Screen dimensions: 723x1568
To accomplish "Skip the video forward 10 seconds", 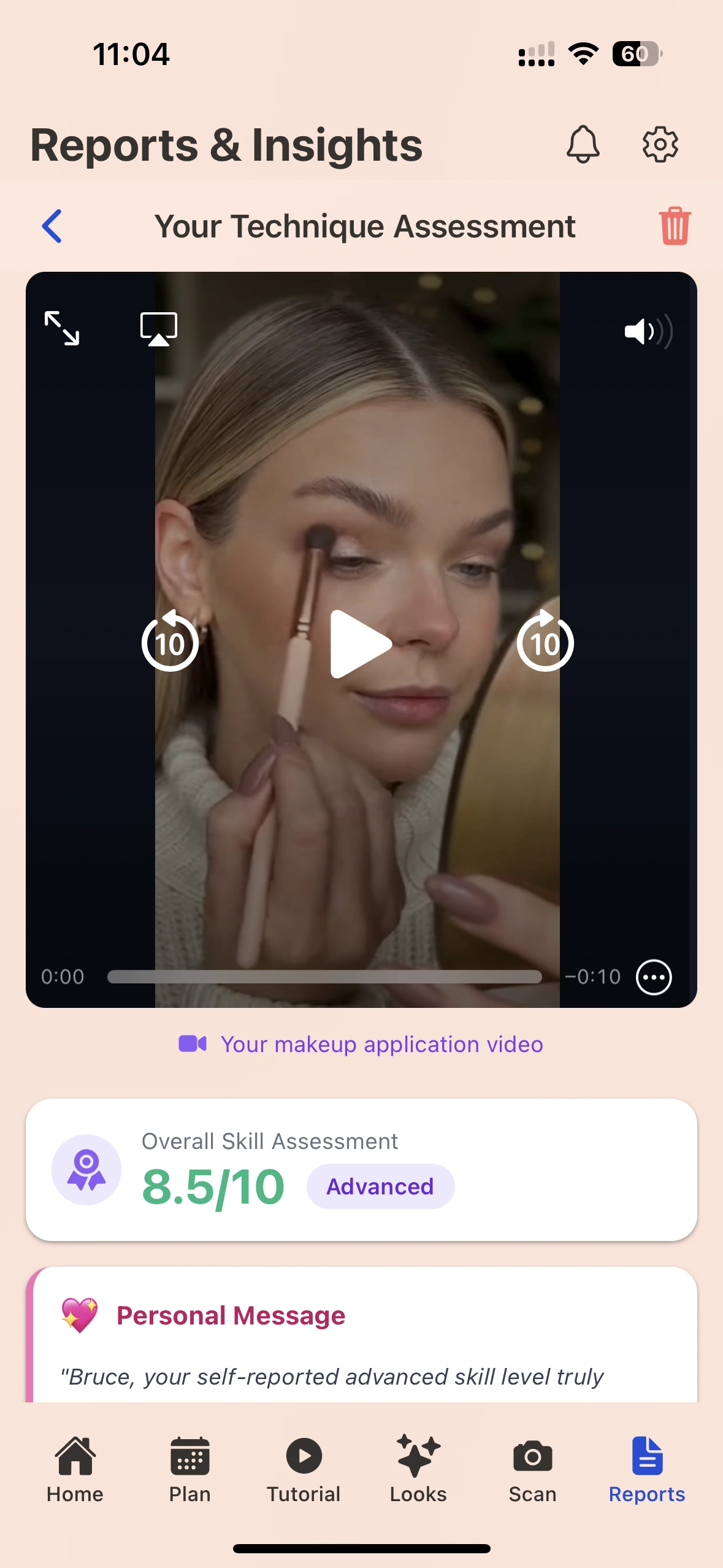I will point(545,642).
